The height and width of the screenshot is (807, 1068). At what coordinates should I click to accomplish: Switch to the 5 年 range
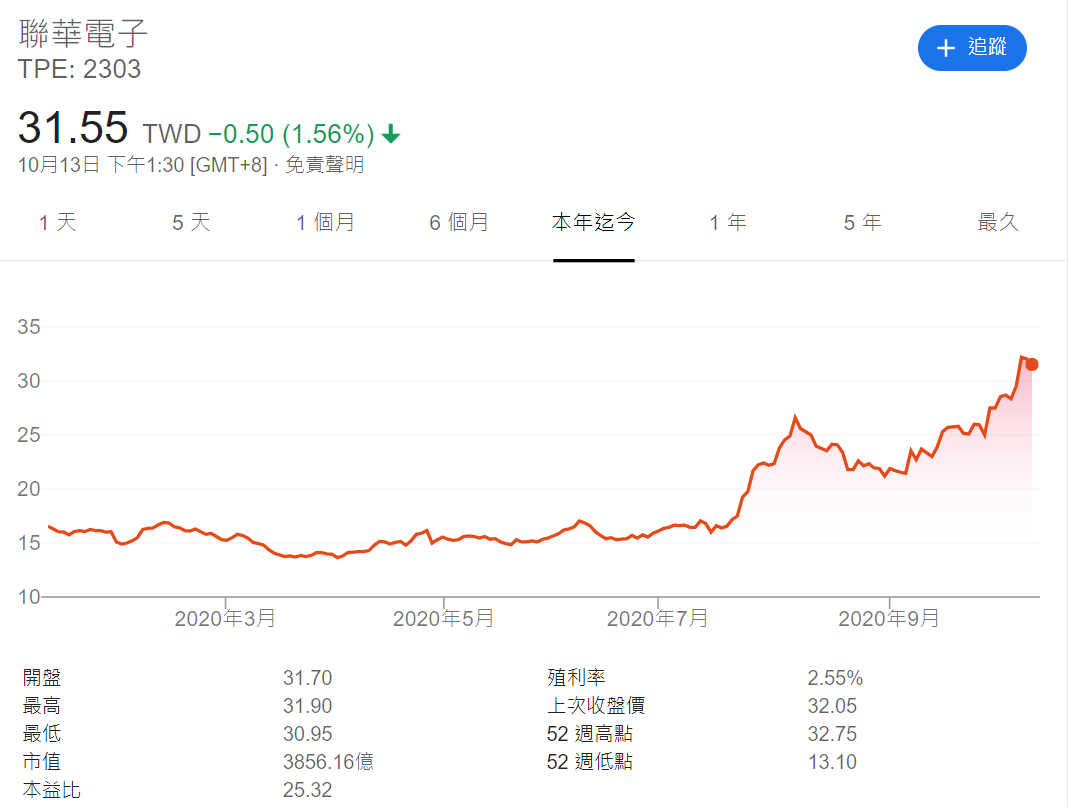coord(862,222)
